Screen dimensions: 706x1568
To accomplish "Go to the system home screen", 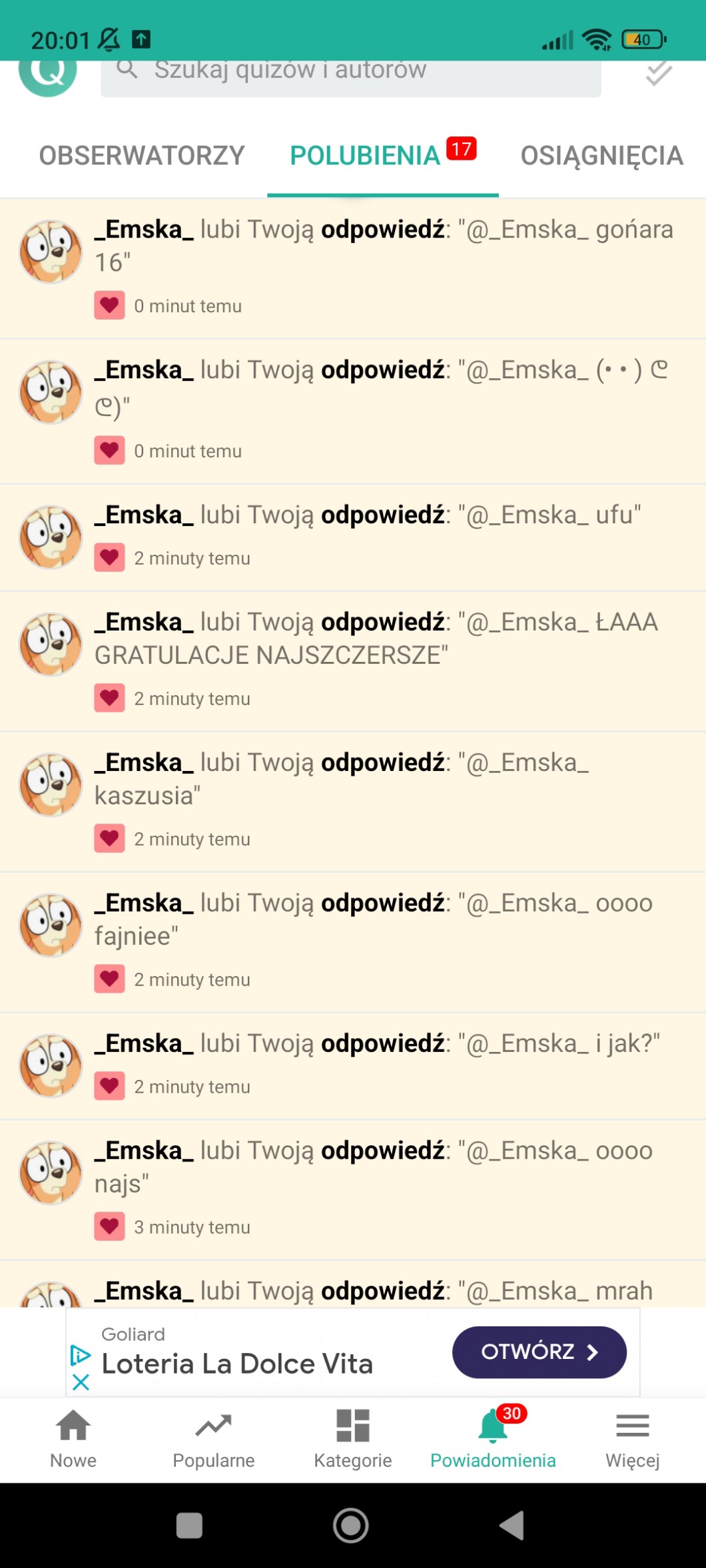I will (x=351, y=1525).
